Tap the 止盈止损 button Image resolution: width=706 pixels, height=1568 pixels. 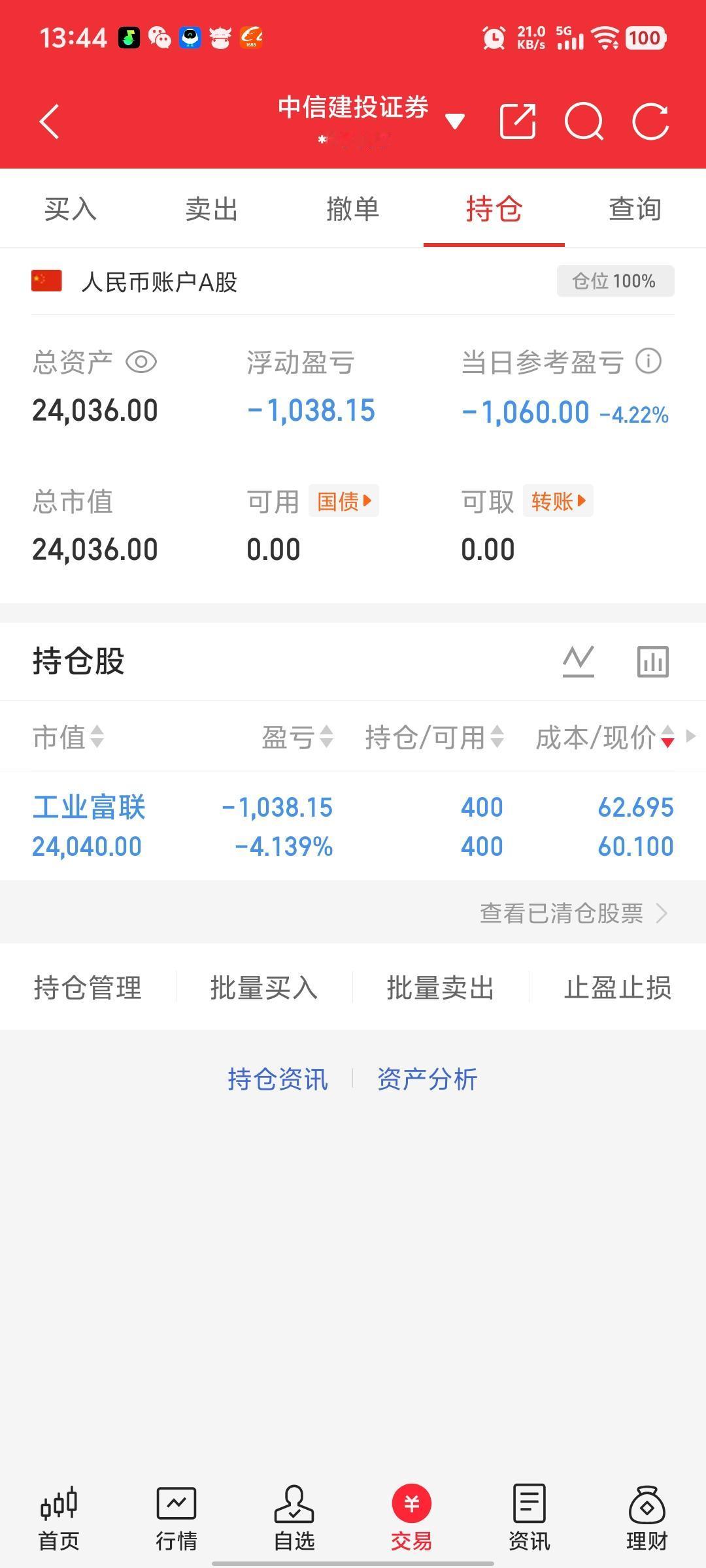tap(618, 988)
